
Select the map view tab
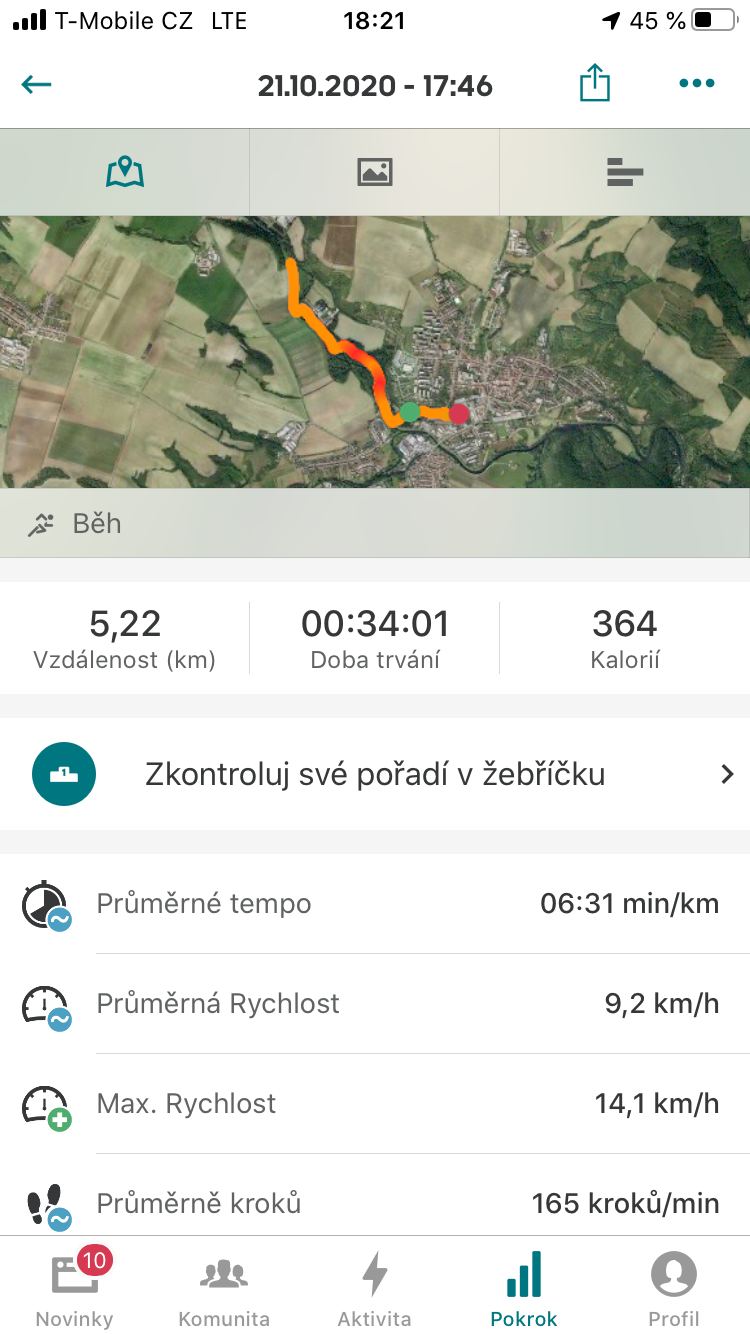[125, 172]
